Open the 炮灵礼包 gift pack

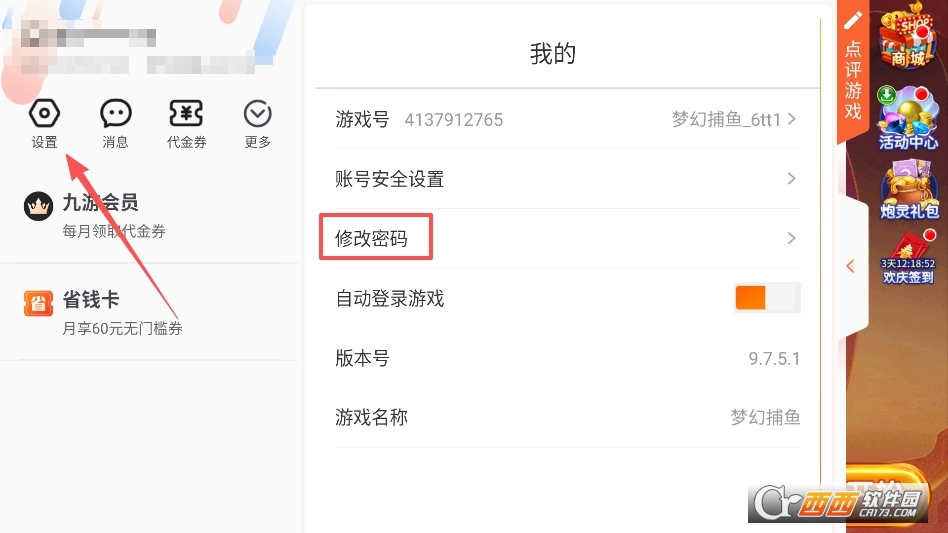[x=908, y=190]
